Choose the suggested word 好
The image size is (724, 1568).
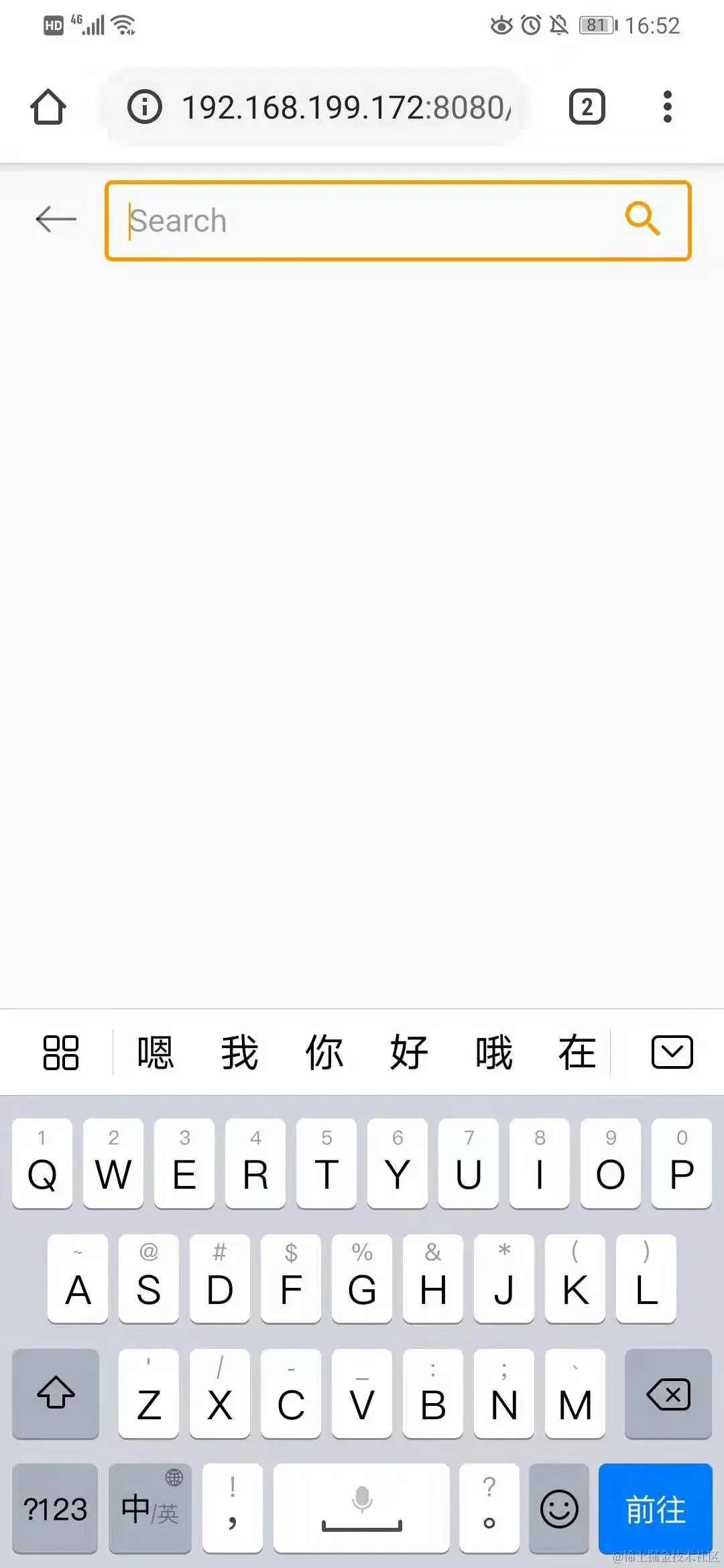tap(409, 1052)
